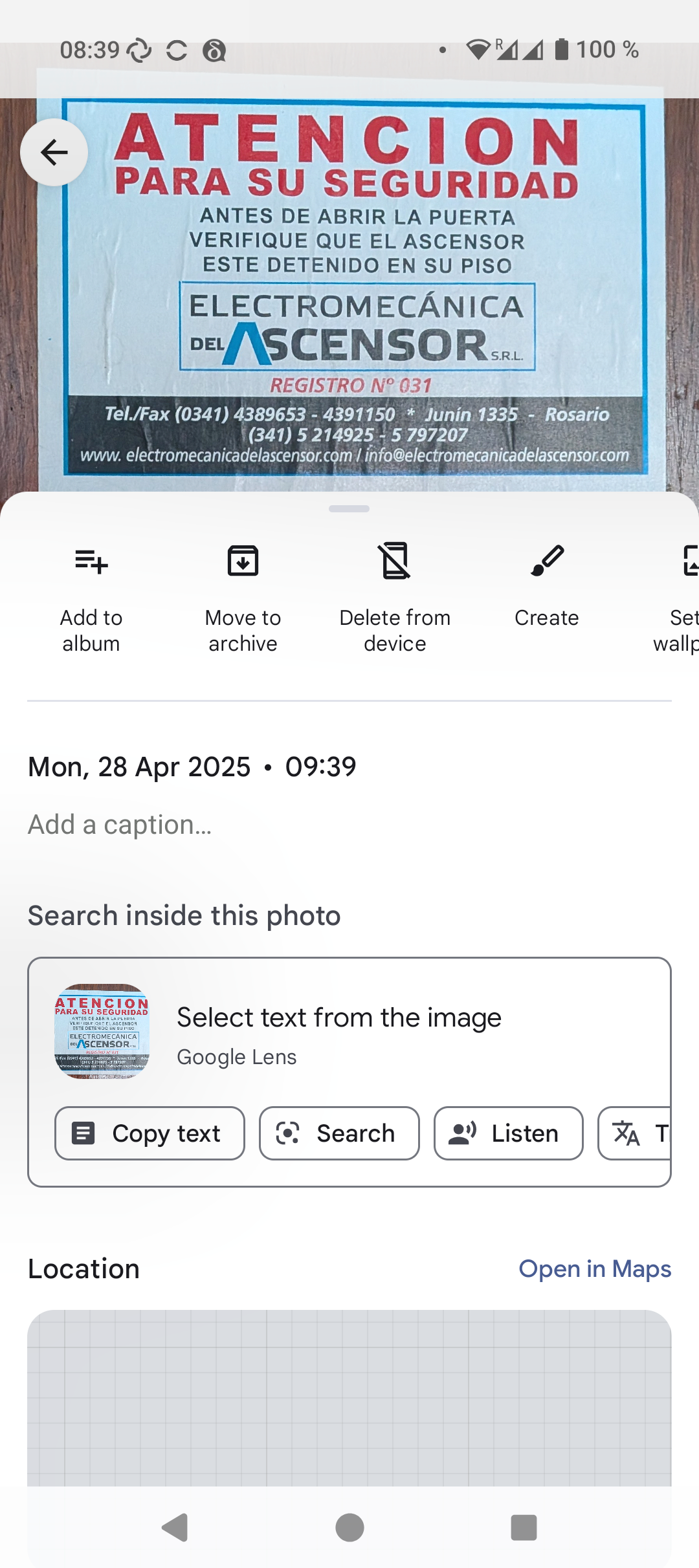The width and height of the screenshot is (699, 1568).
Task: Search the photo with Google Lens
Action: [339, 1133]
